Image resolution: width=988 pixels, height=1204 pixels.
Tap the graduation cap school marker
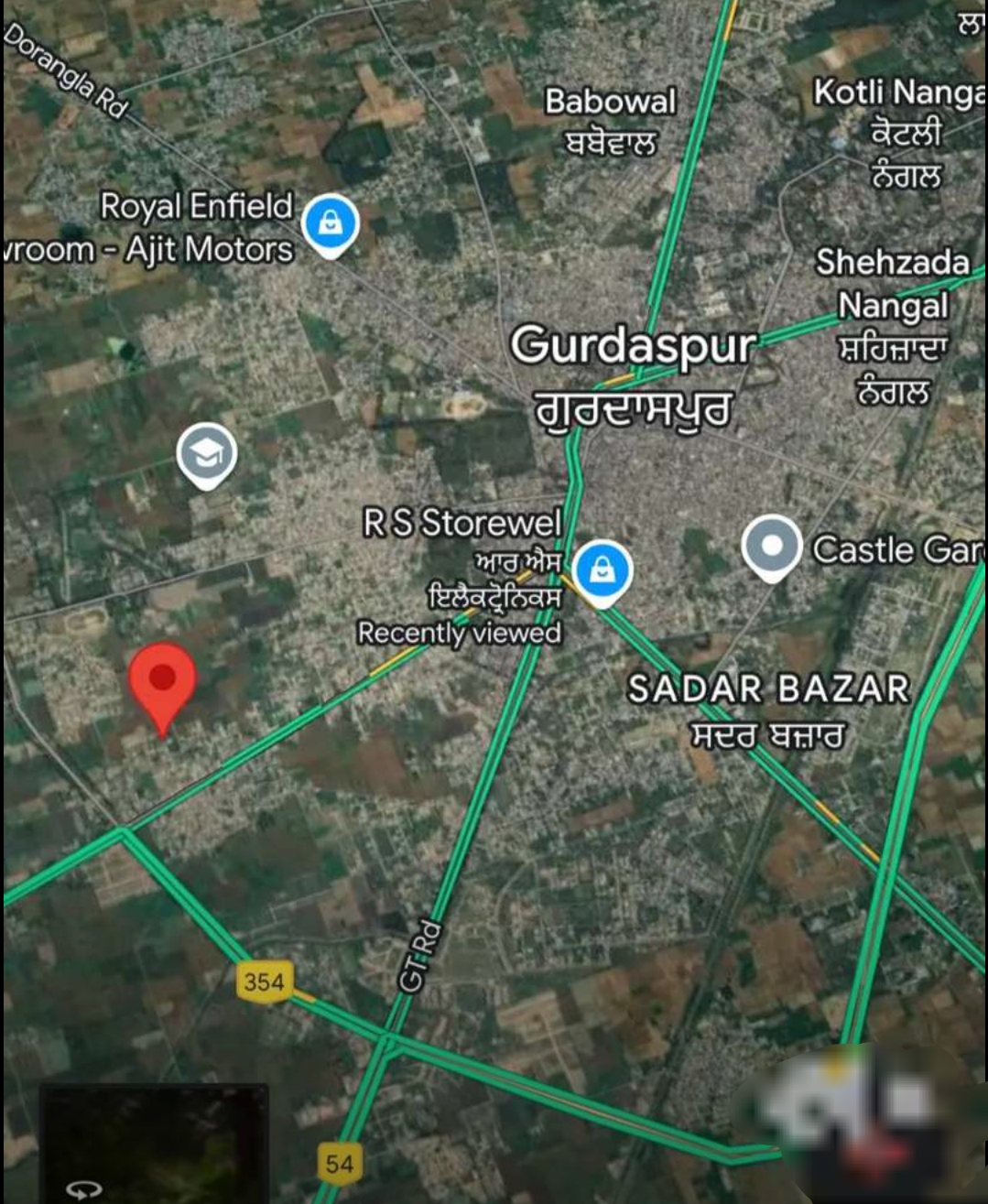point(207,454)
